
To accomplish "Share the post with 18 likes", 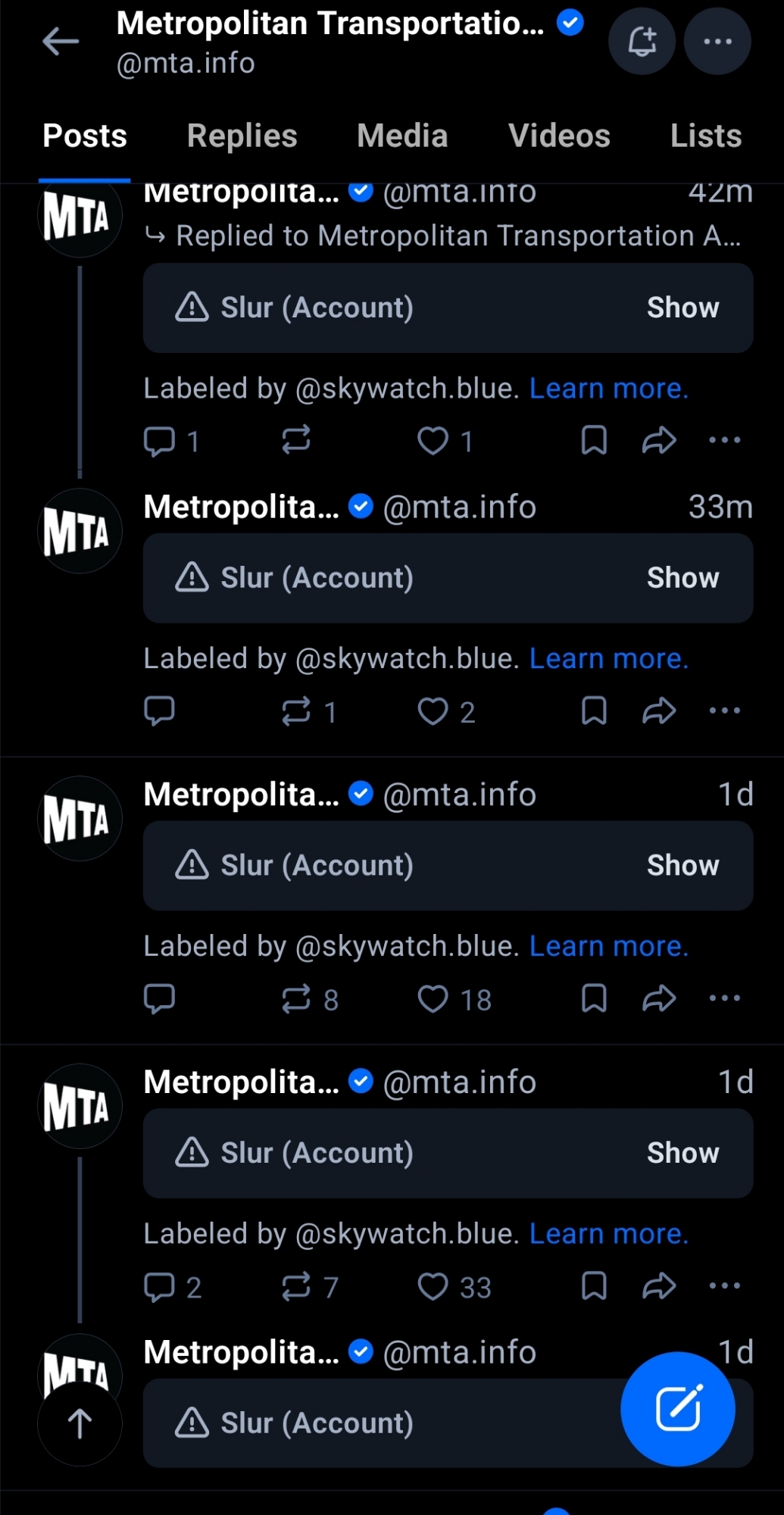I will [659, 999].
